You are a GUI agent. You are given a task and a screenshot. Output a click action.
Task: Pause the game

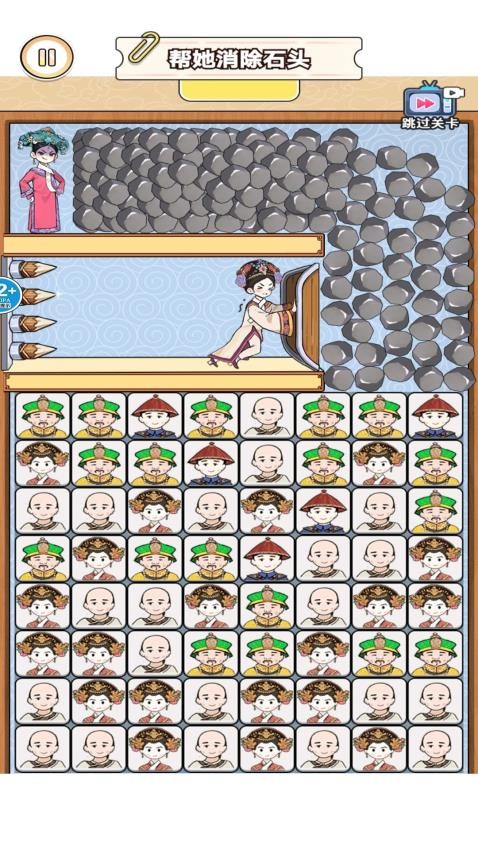[47, 57]
